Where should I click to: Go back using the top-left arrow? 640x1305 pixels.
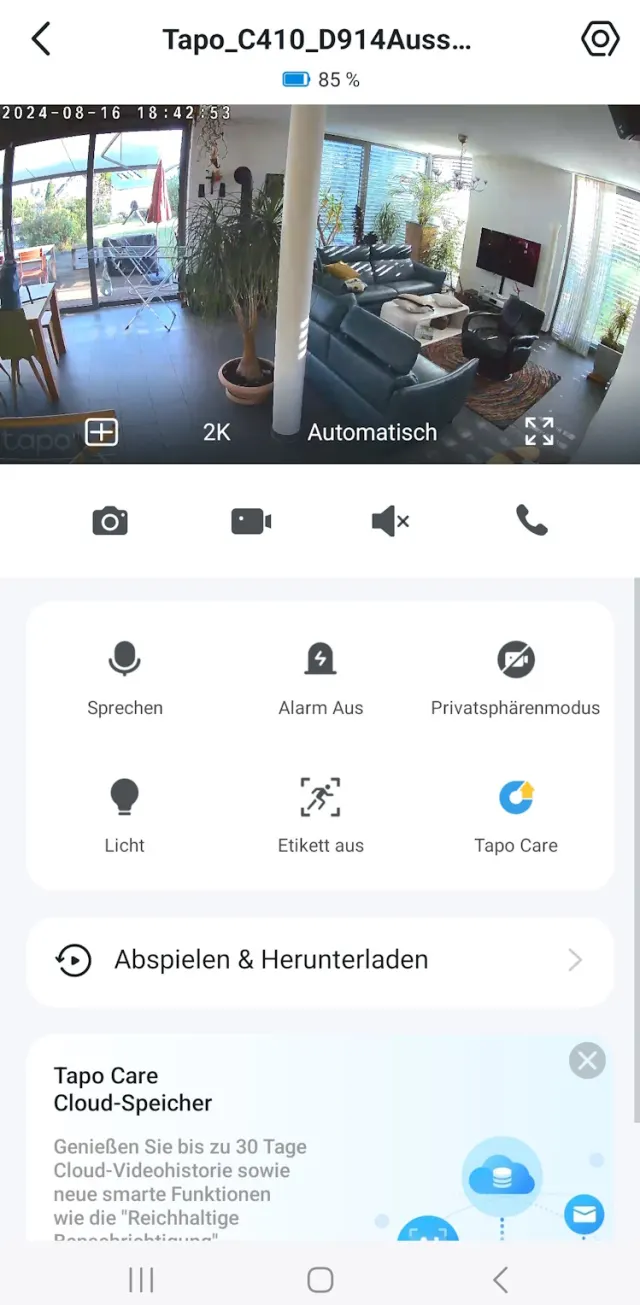pyautogui.click(x=41, y=40)
